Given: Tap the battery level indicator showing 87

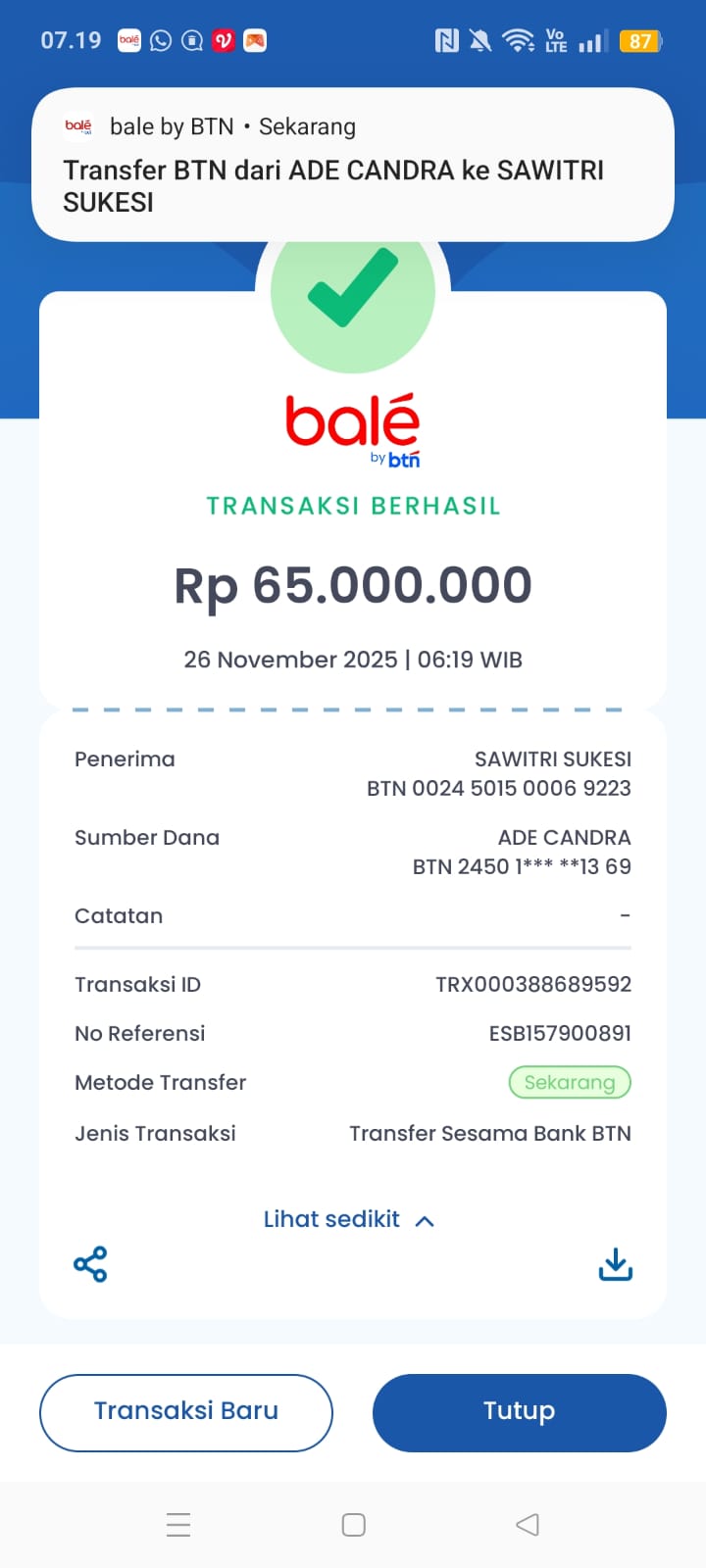Looking at the screenshot, I should (640, 40).
